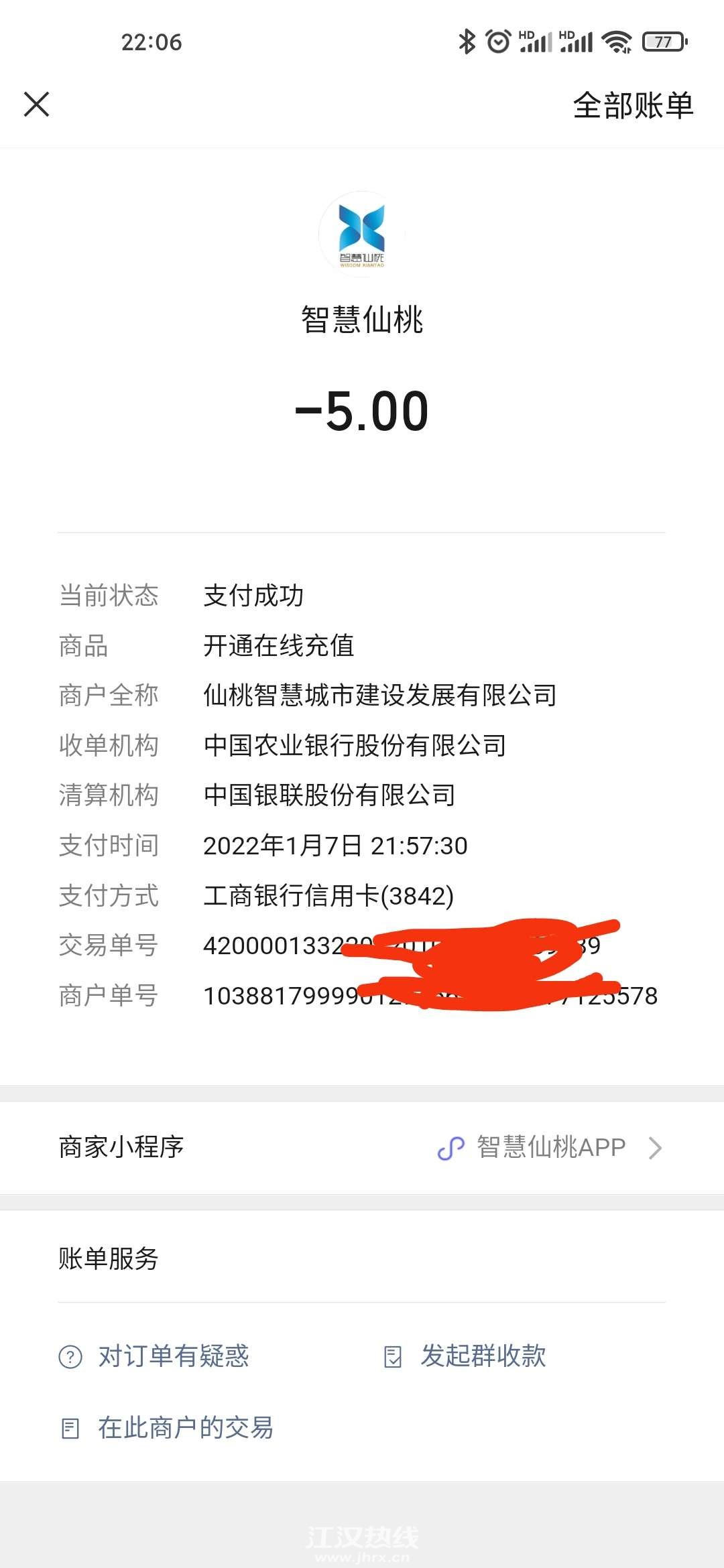Open 全部账单 (all bills)

click(632, 105)
